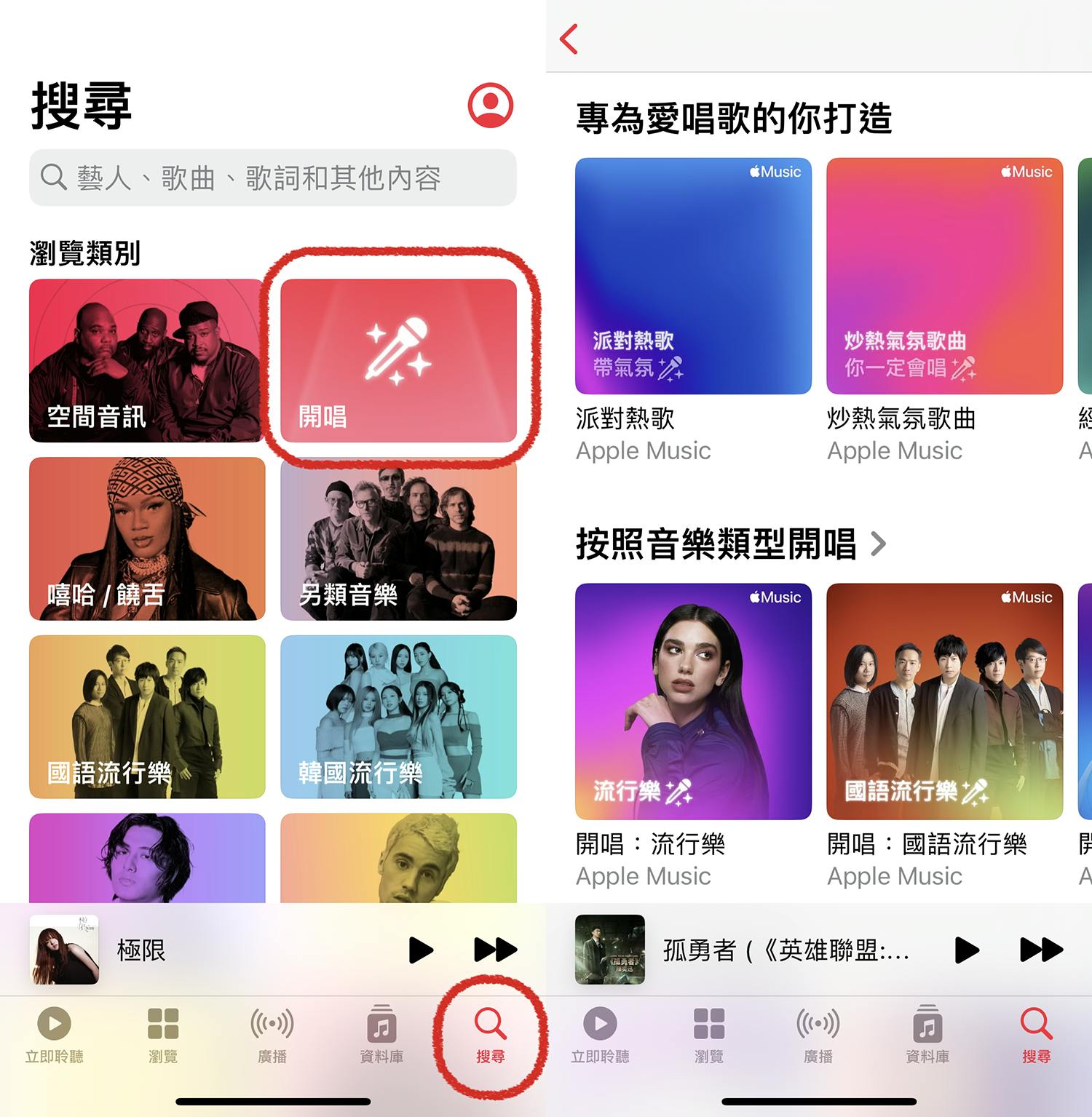Skip forward from 孤勇者

point(1041,950)
